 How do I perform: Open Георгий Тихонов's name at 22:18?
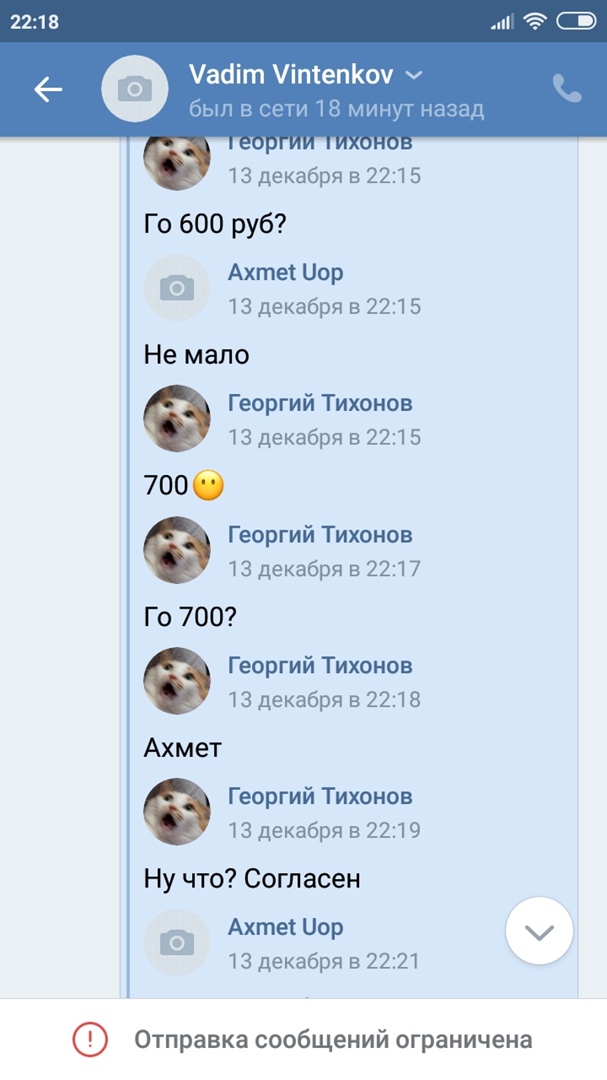[320, 666]
